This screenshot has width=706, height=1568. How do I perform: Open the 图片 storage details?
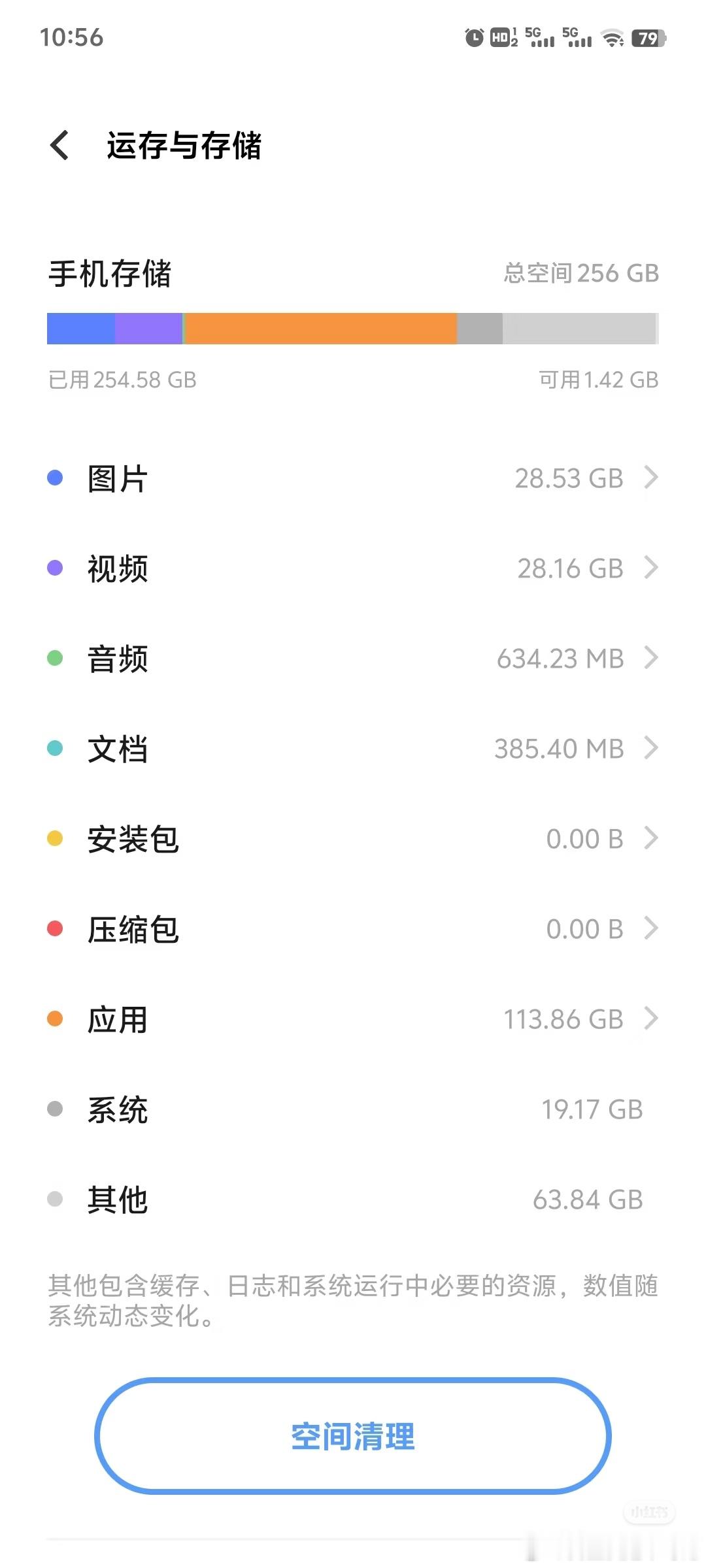point(353,478)
